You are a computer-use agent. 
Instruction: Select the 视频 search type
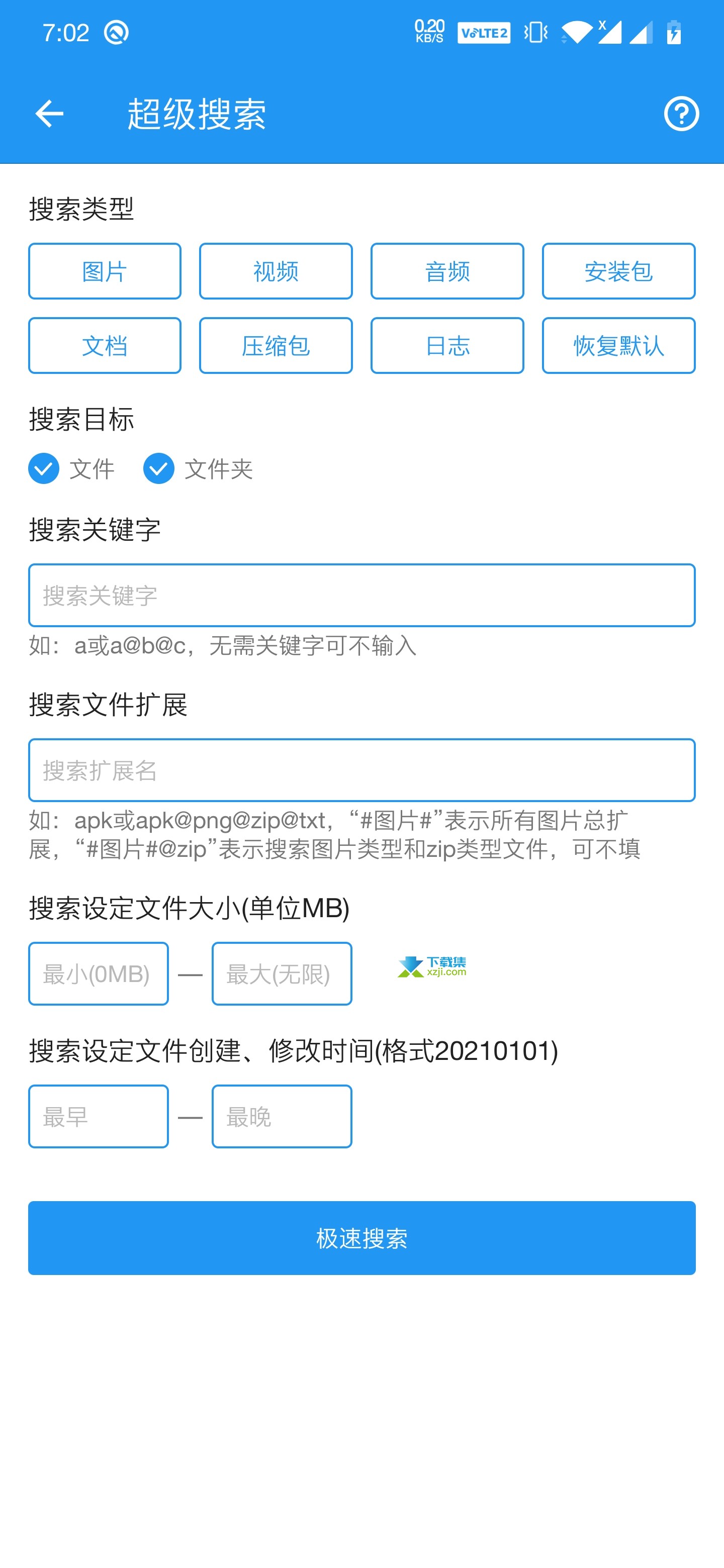(x=276, y=271)
